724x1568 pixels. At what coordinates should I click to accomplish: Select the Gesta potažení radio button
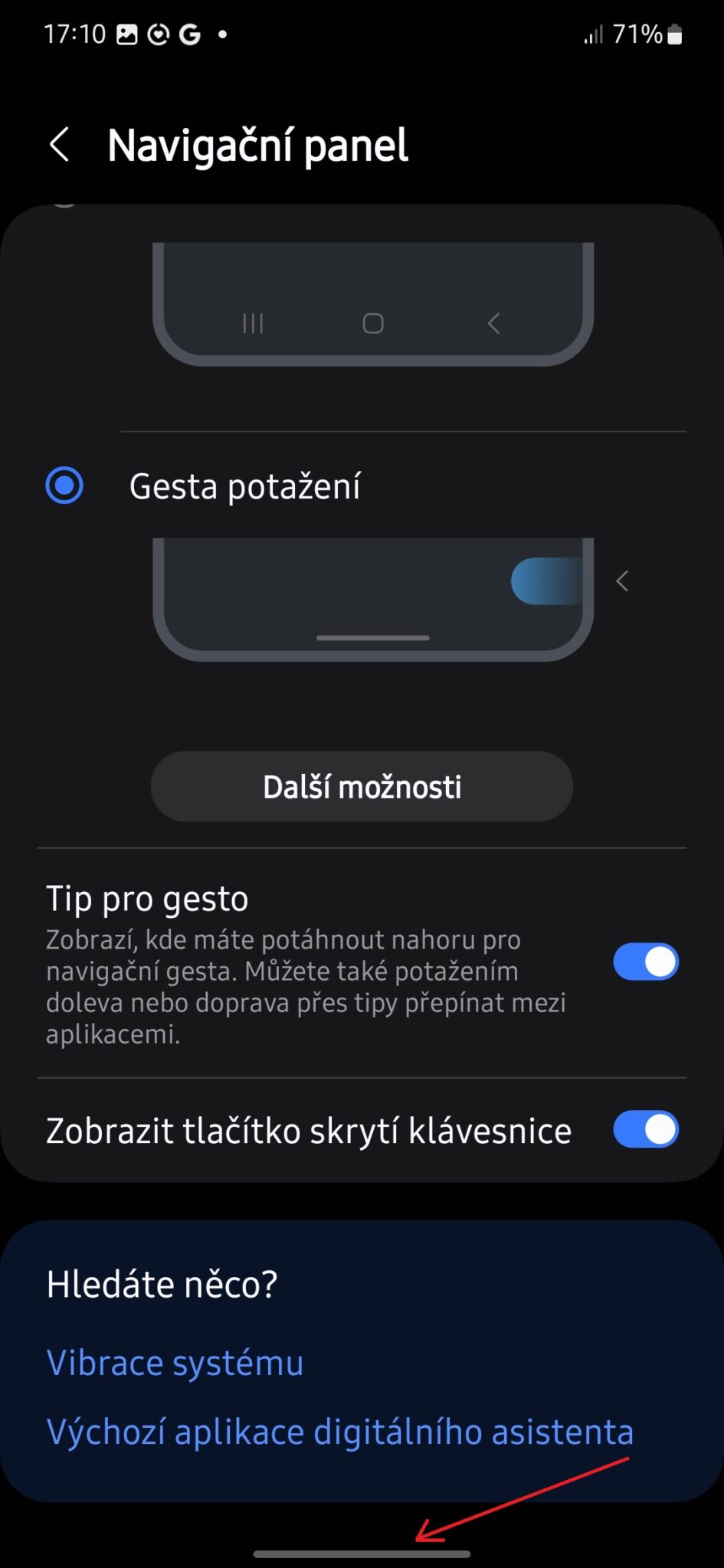(65, 485)
